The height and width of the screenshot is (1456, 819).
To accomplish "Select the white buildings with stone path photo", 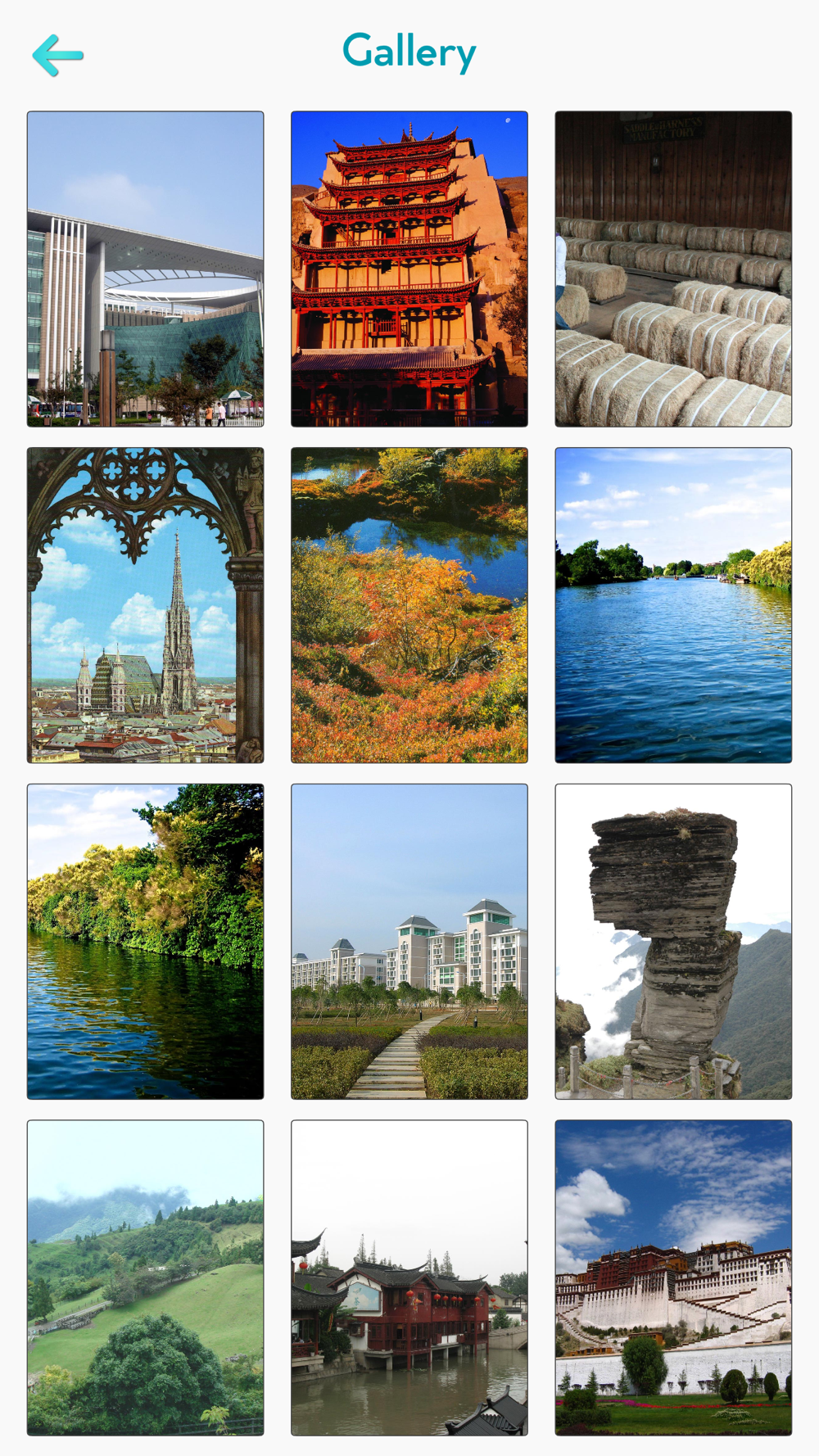I will tap(409, 942).
